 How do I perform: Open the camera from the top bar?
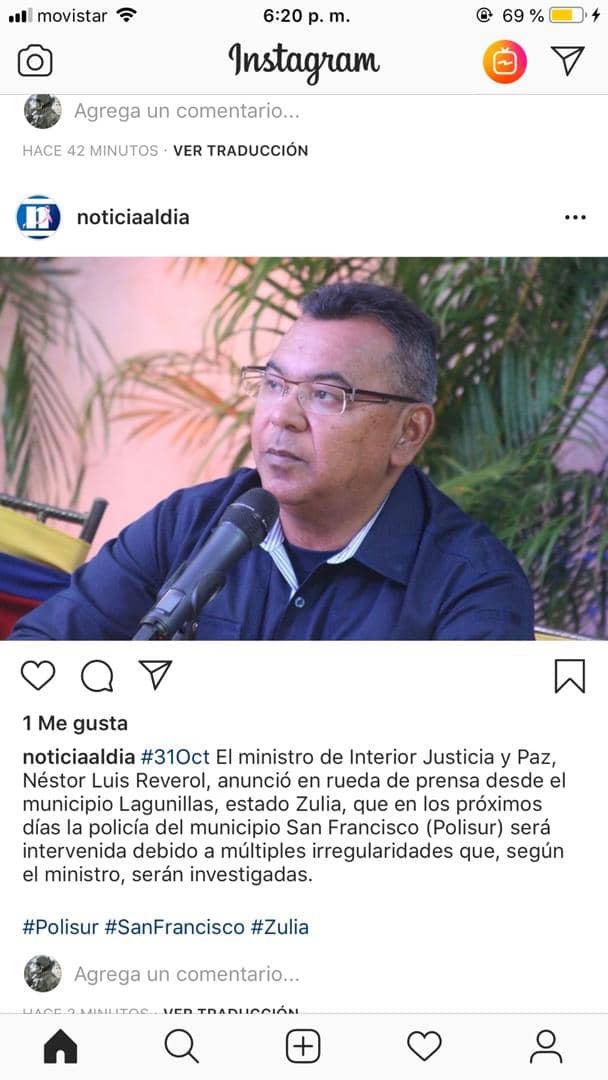pos(35,62)
